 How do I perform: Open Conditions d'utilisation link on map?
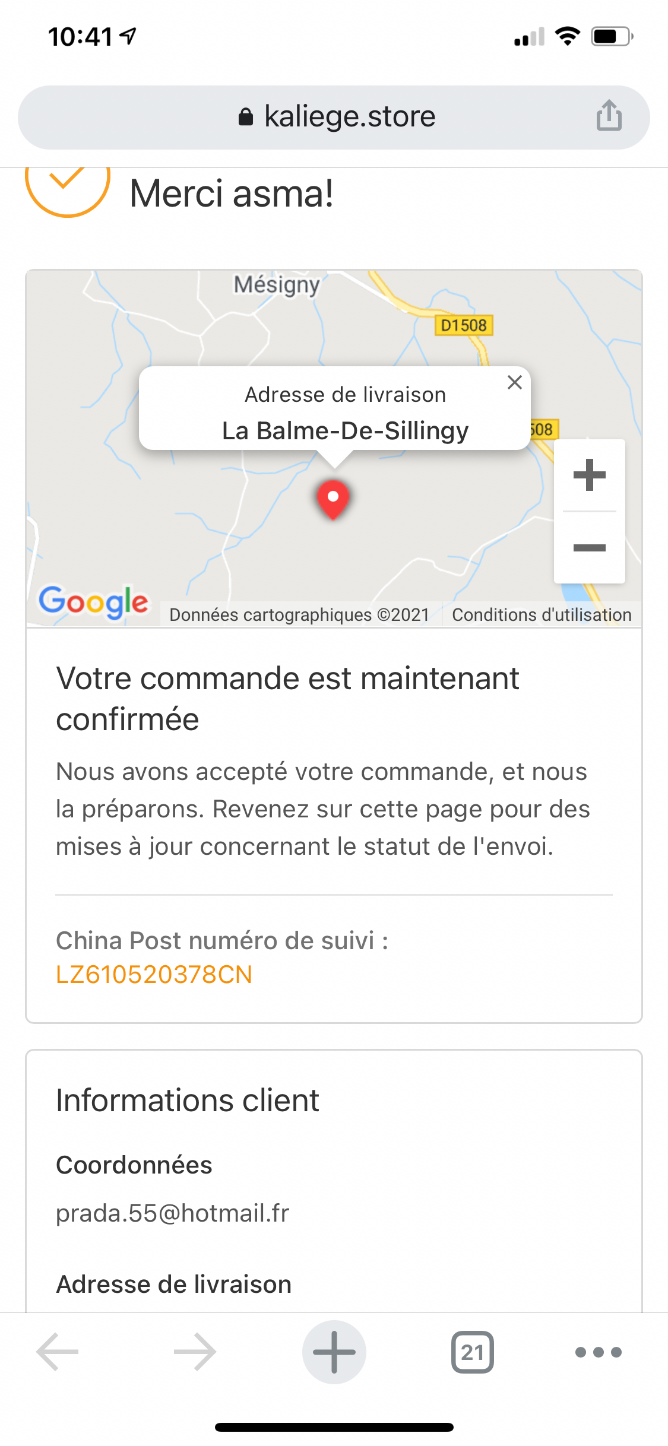click(542, 615)
